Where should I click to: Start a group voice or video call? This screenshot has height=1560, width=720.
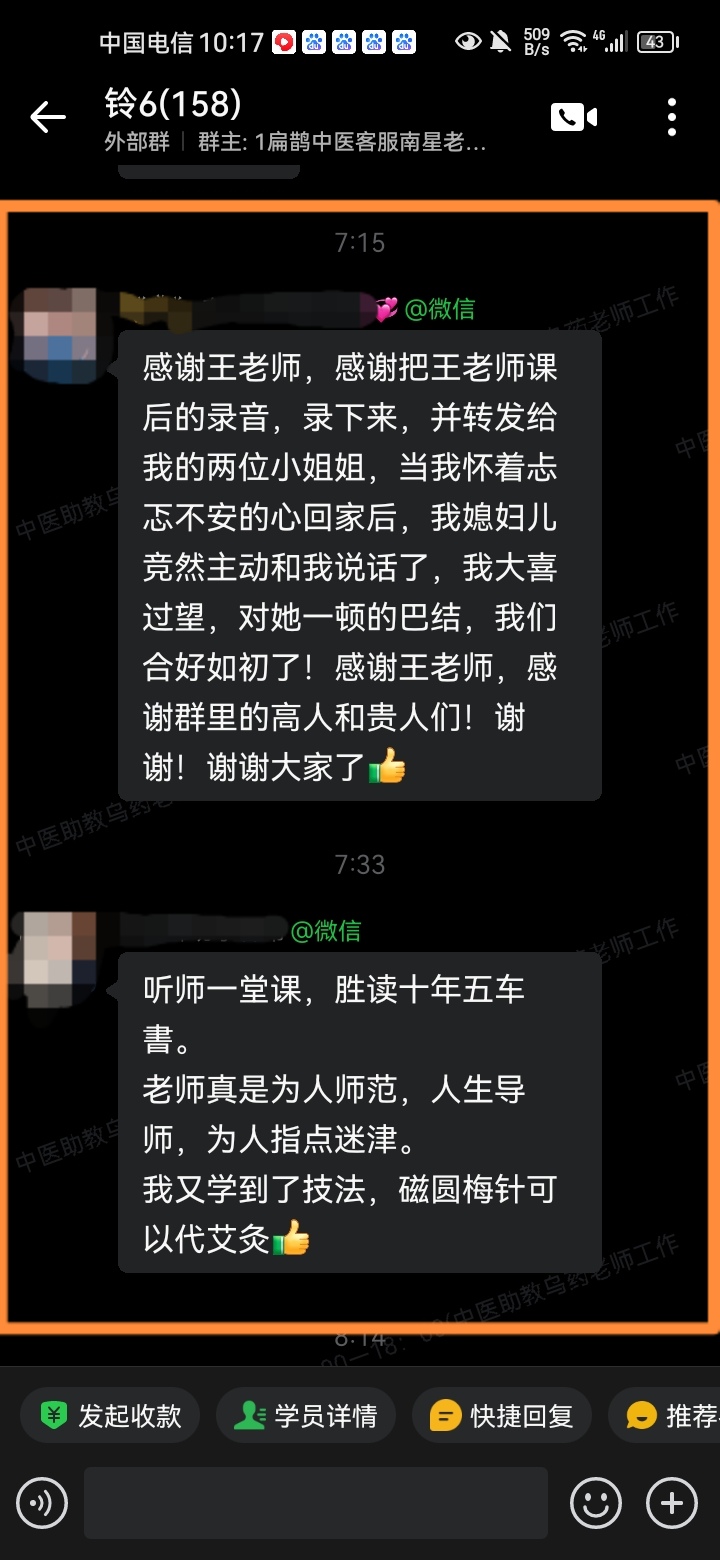[x=573, y=117]
